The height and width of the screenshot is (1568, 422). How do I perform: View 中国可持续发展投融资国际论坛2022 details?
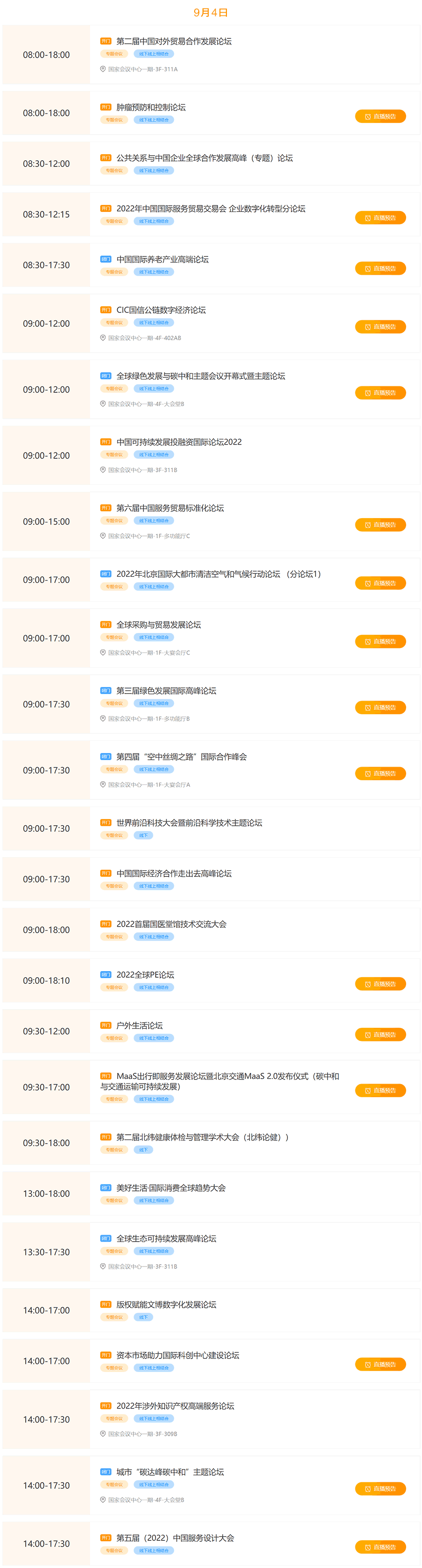[179, 442]
